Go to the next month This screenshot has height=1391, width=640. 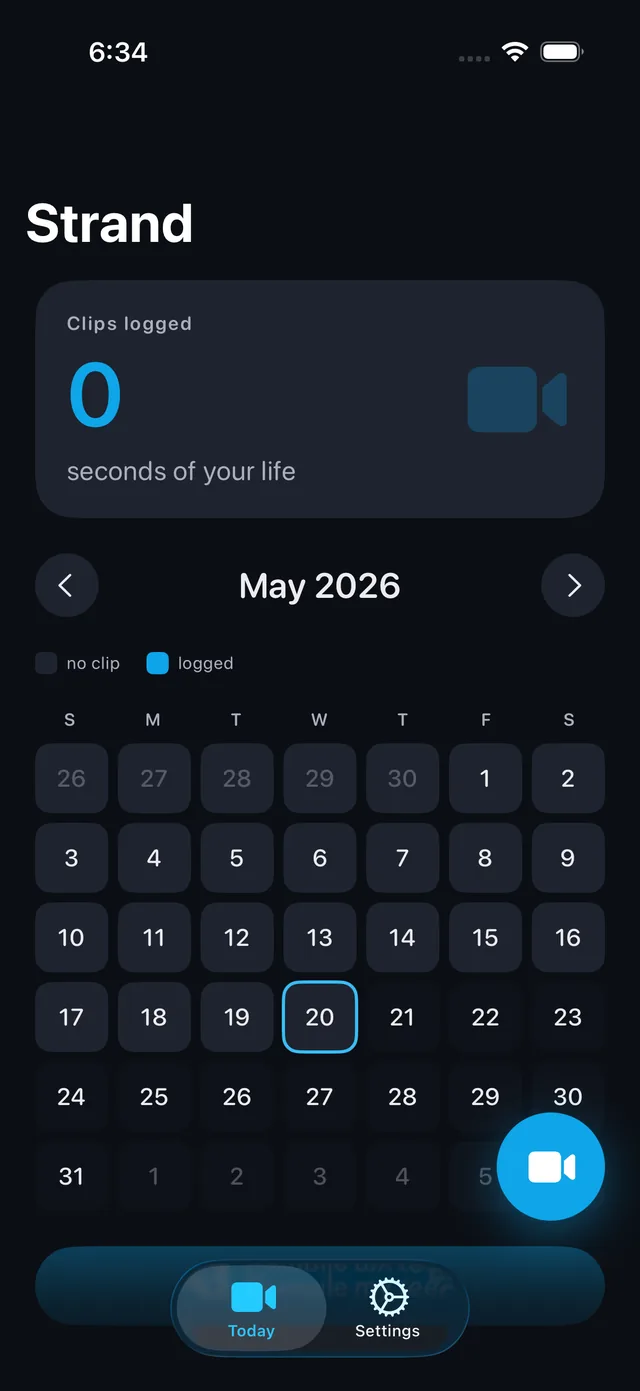tap(573, 585)
